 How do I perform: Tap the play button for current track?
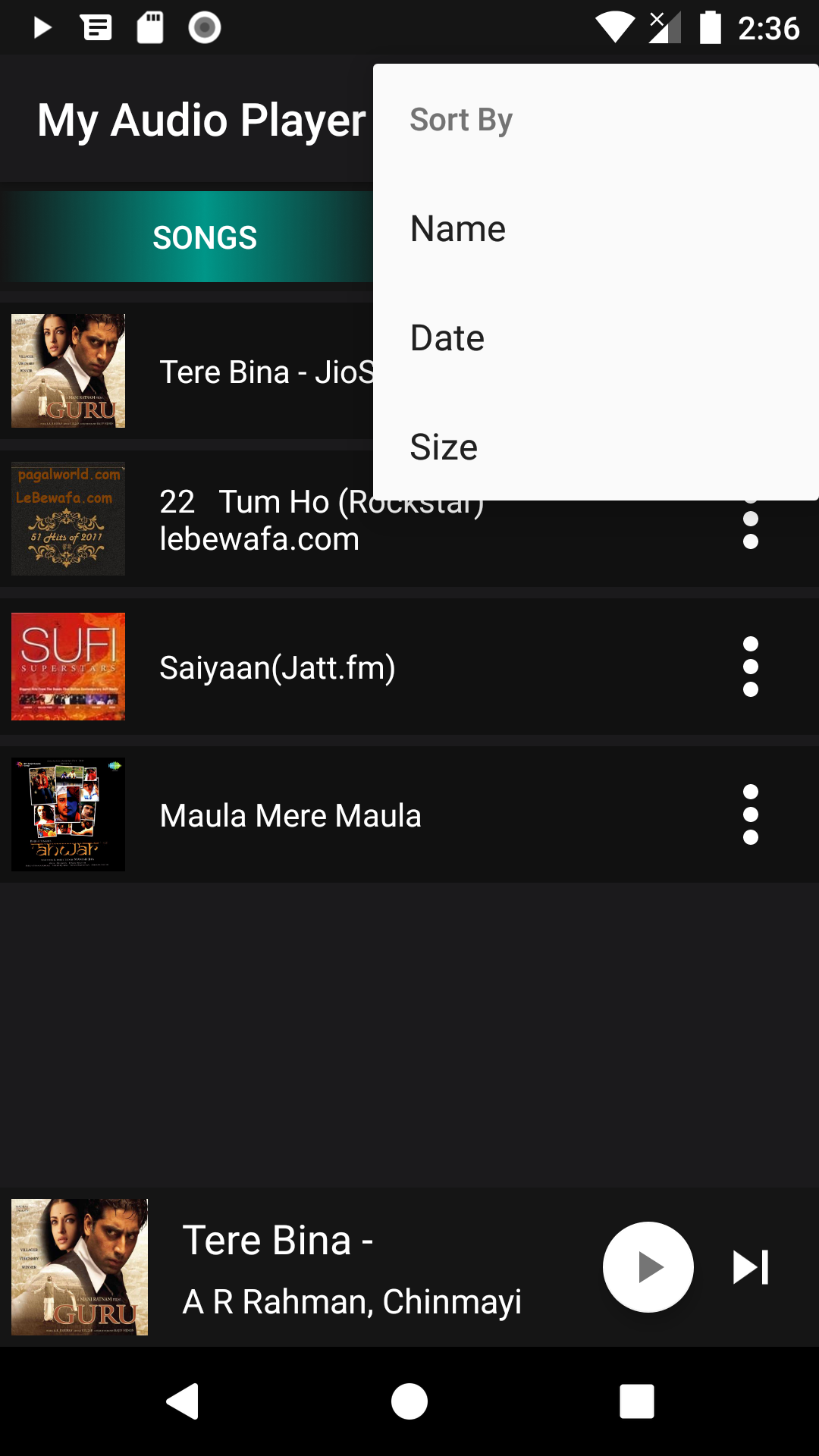(648, 1266)
